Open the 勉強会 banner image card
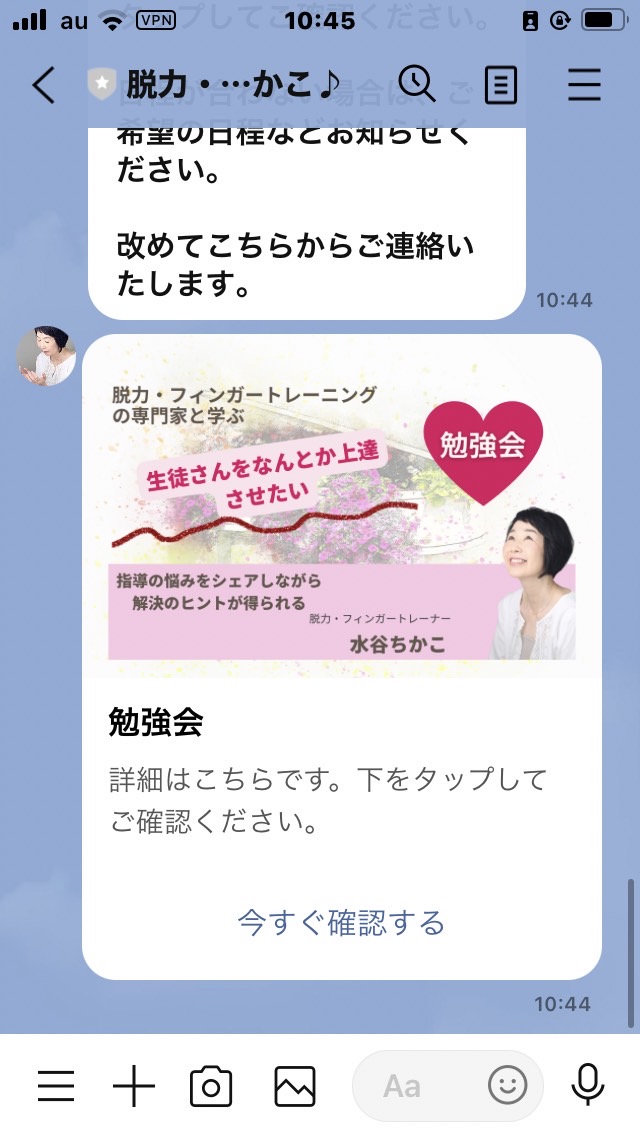 341,506
